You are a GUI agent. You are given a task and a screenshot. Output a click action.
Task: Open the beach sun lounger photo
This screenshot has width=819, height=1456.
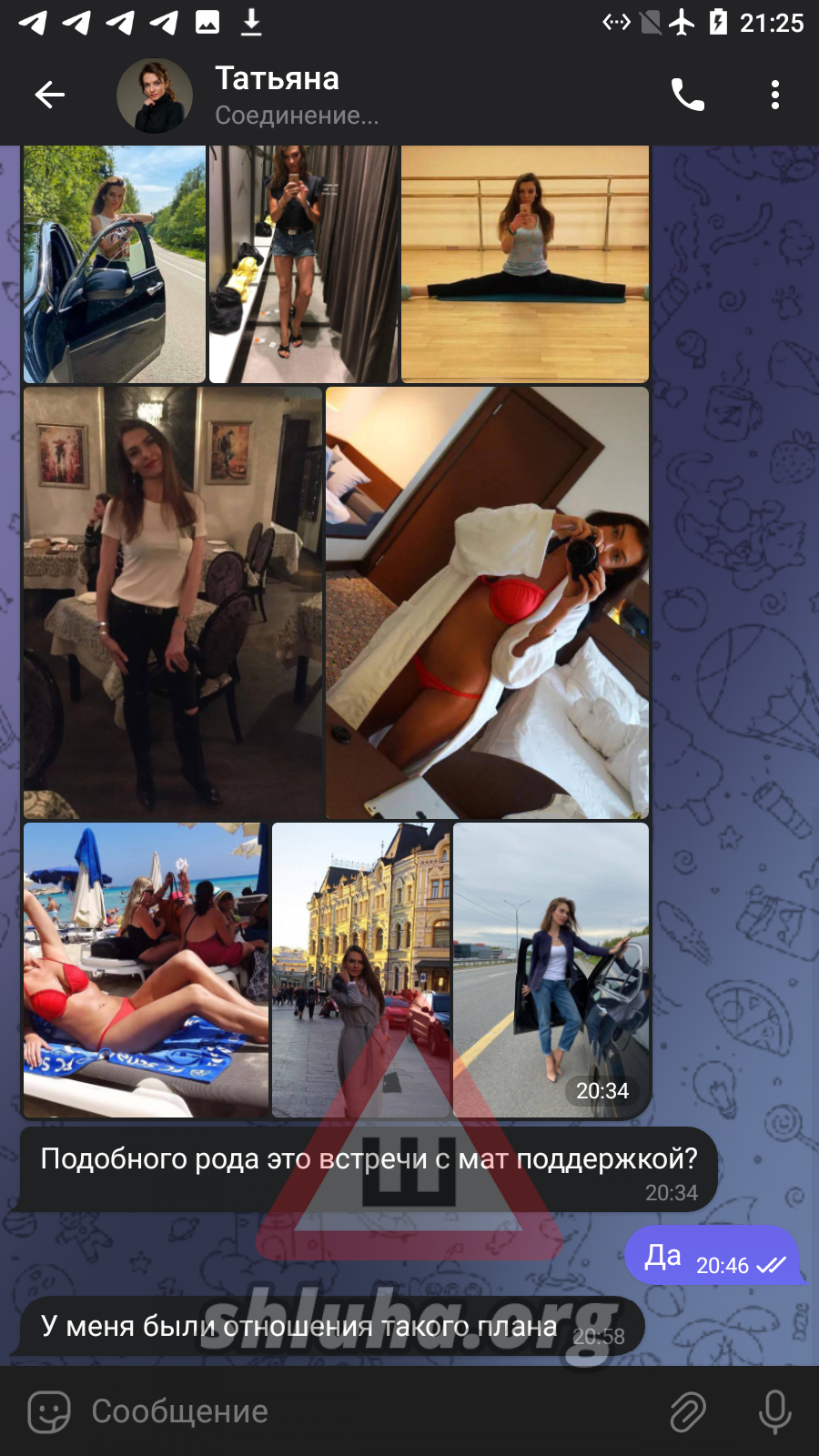(x=146, y=970)
